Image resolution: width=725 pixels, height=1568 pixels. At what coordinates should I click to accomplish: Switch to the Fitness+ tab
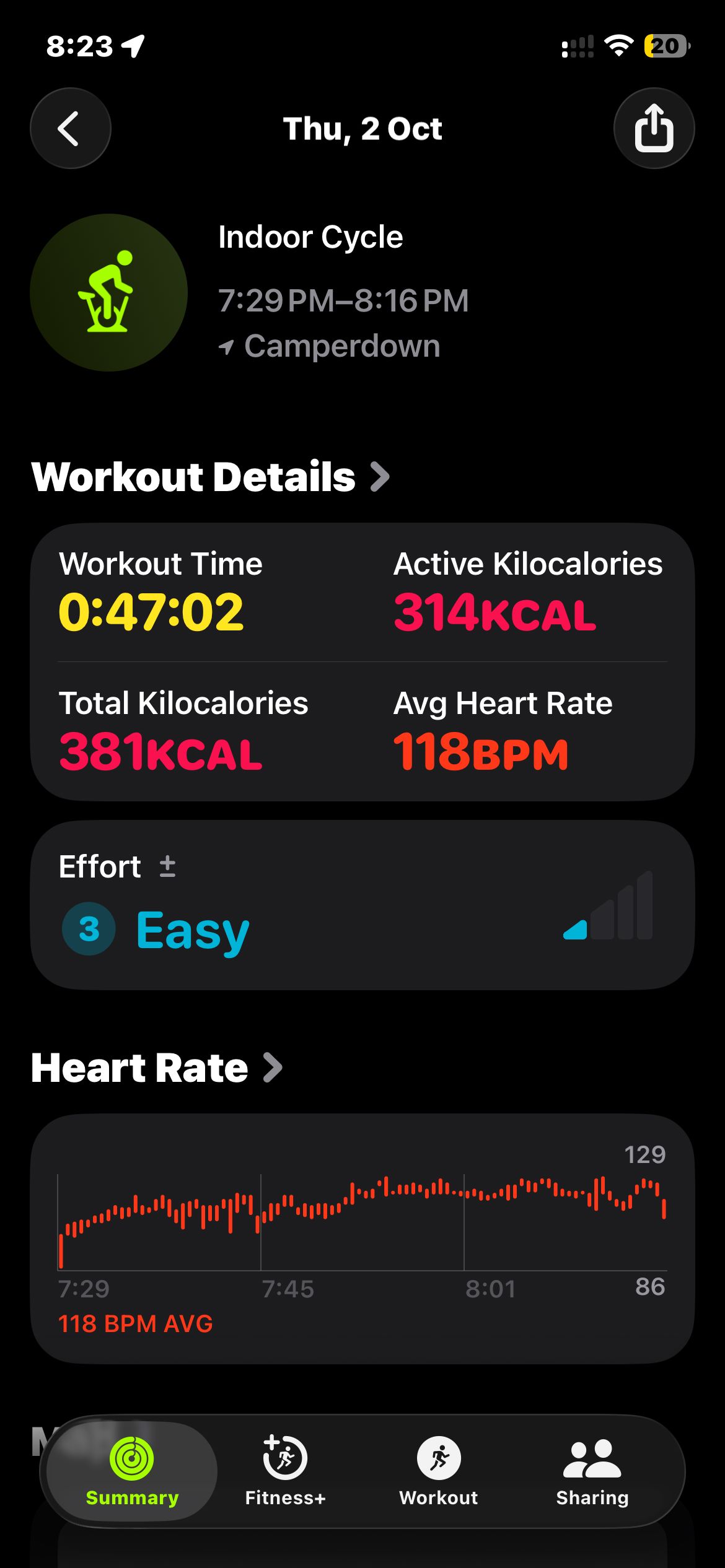pyautogui.click(x=285, y=1471)
